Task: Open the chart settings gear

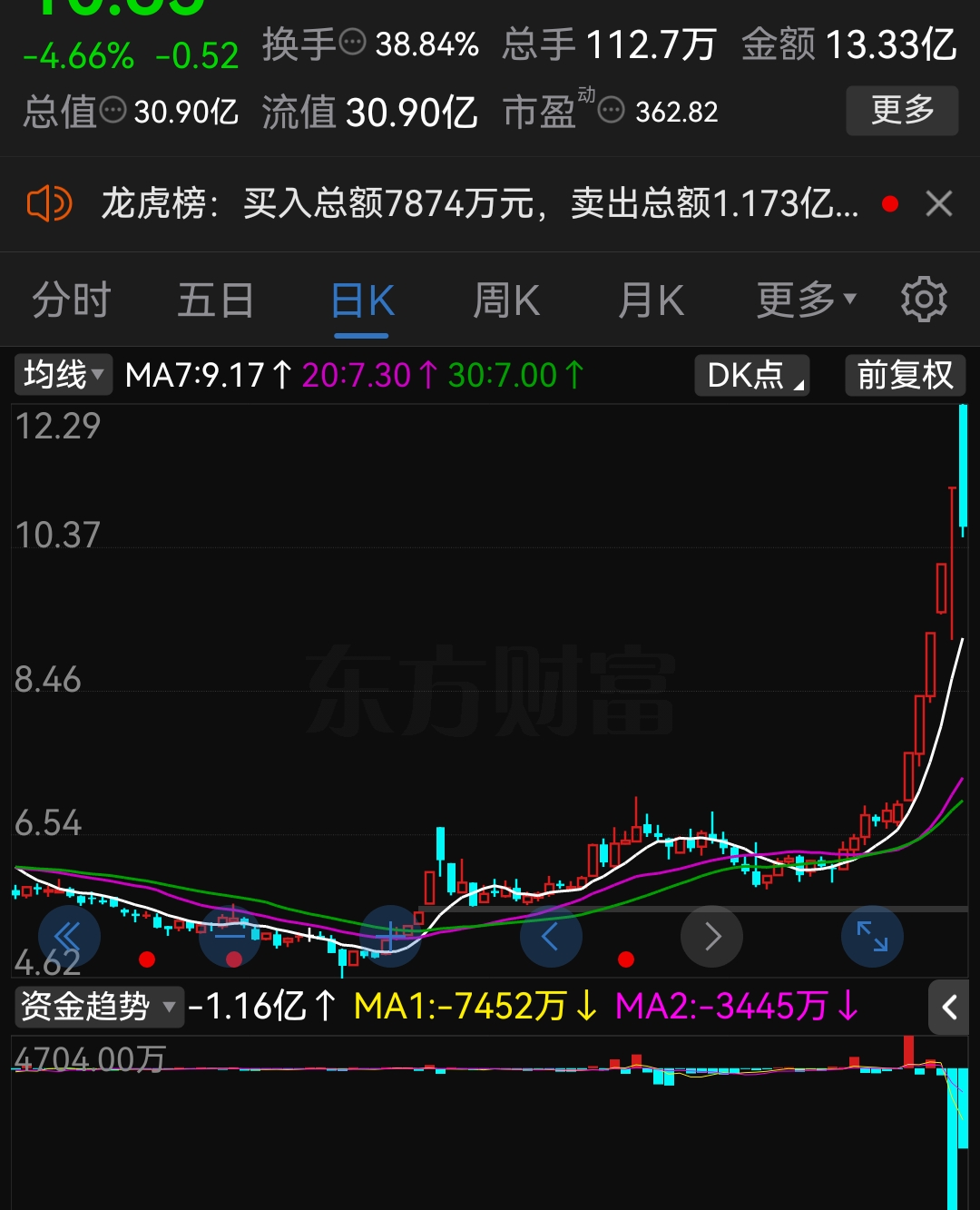Action: point(925,300)
